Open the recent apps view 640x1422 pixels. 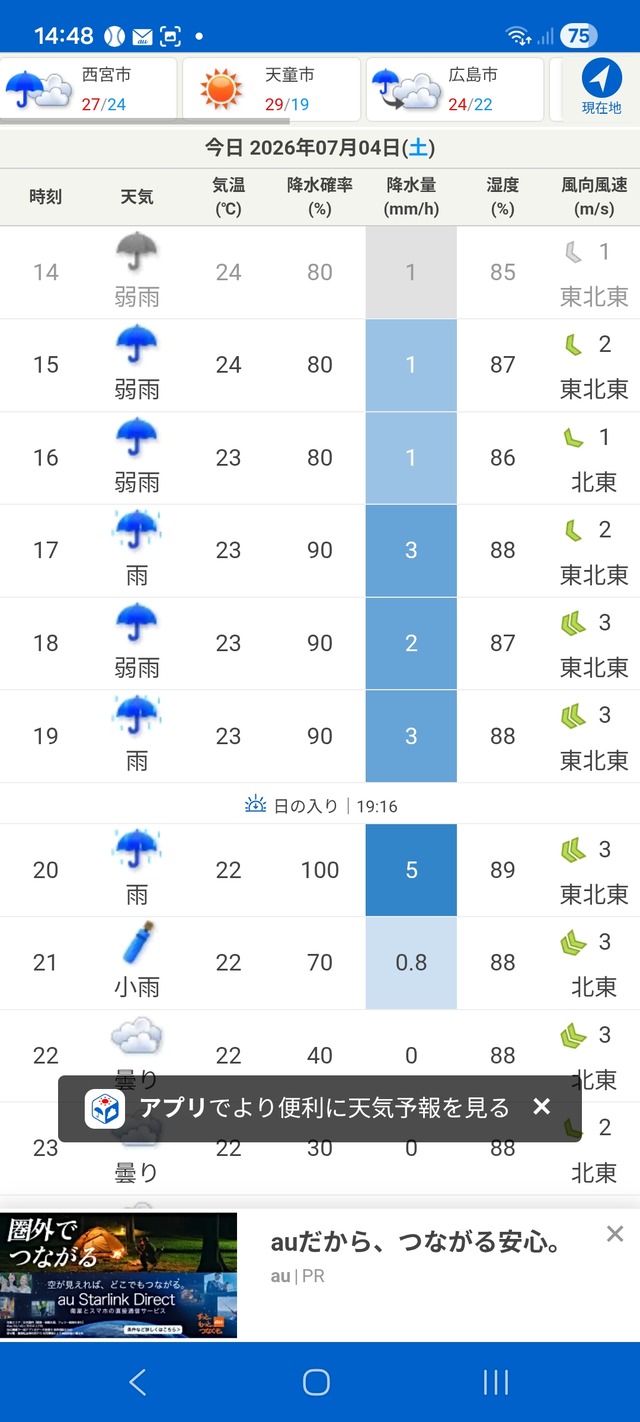coord(496,1382)
